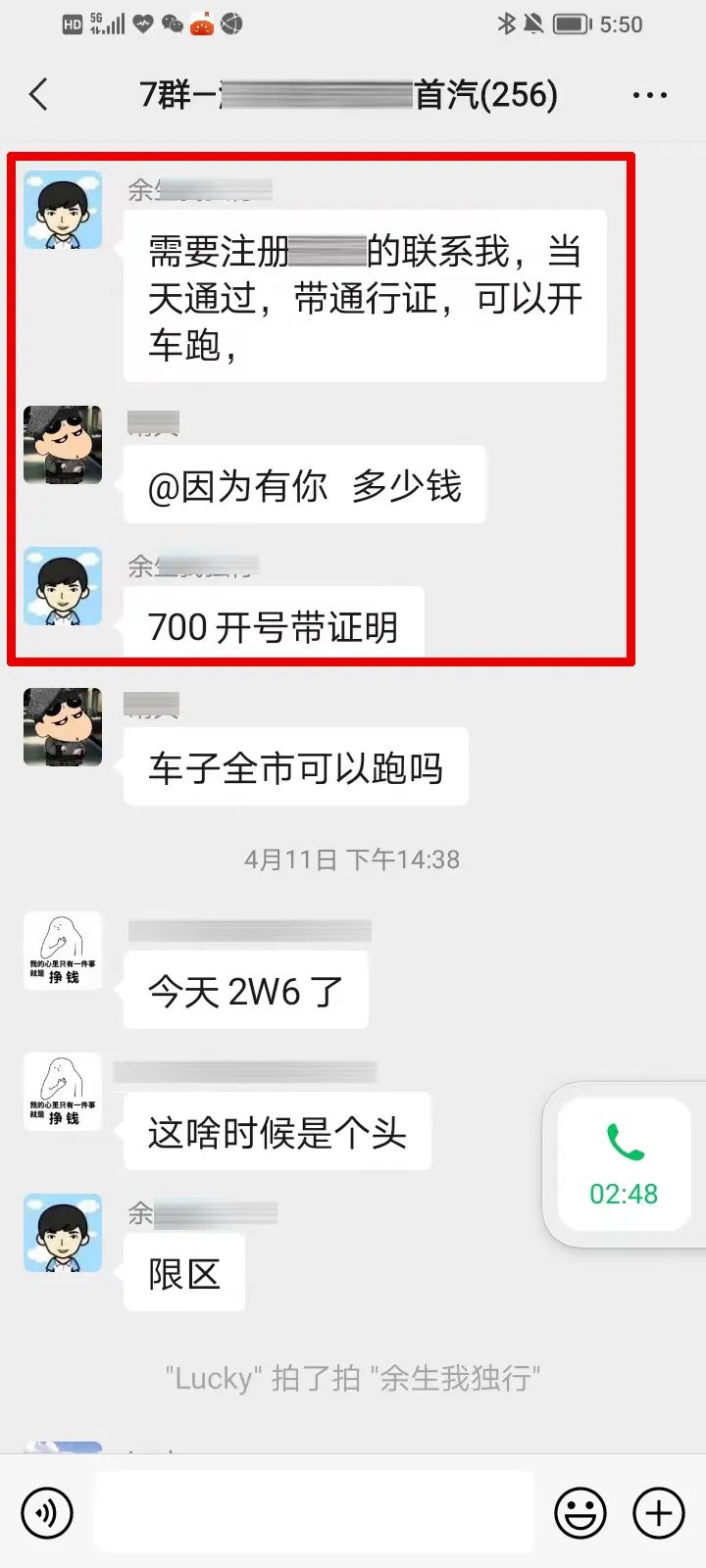Return to ongoing call showing 02:48

624,1164
